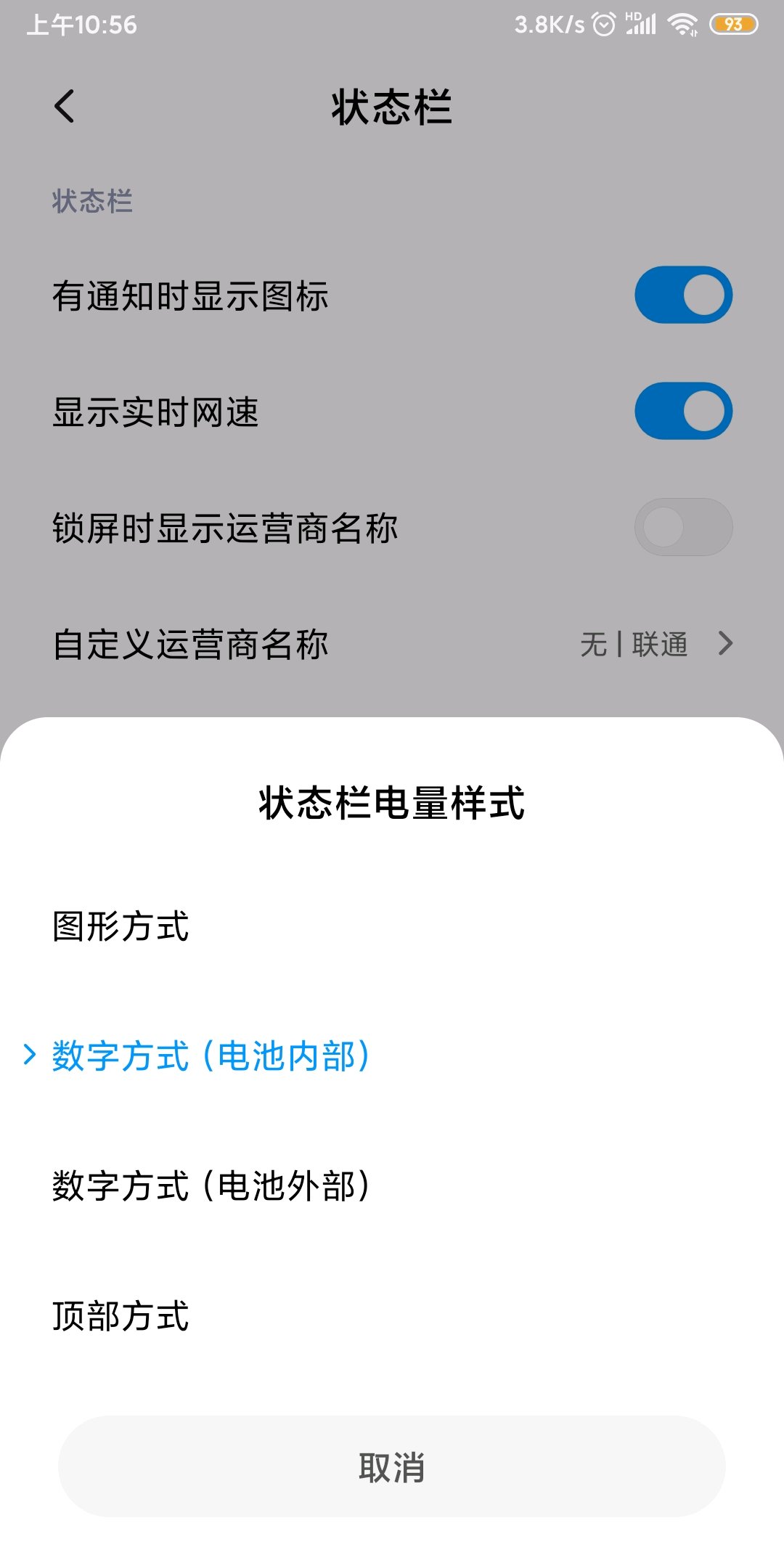Go back using the top-left arrow
The width and height of the screenshot is (784, 1568).
65,107
